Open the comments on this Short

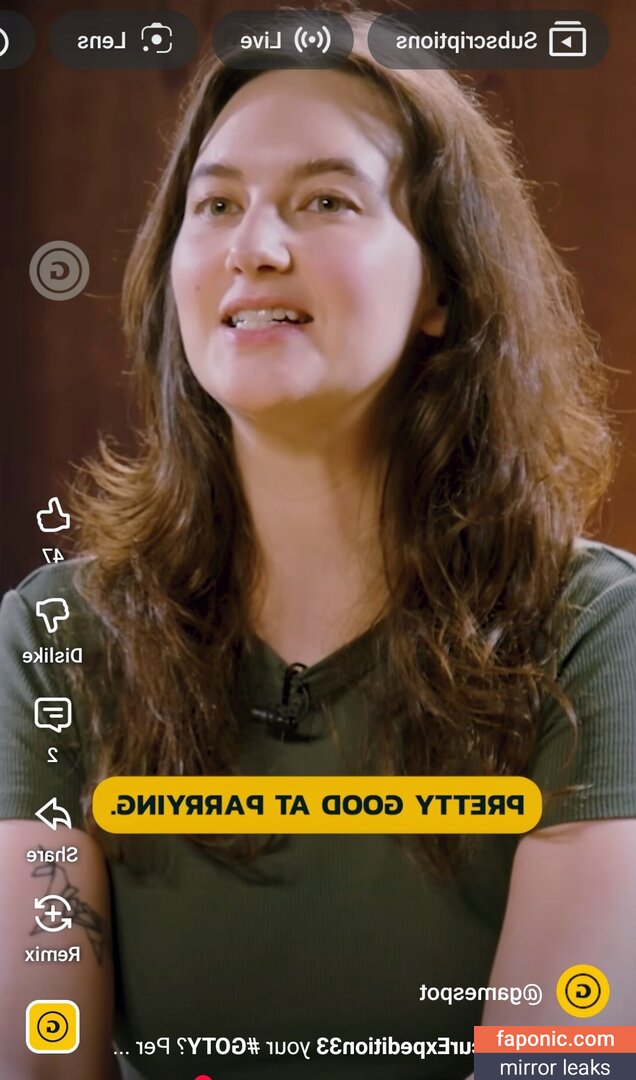tap(53, 715)
